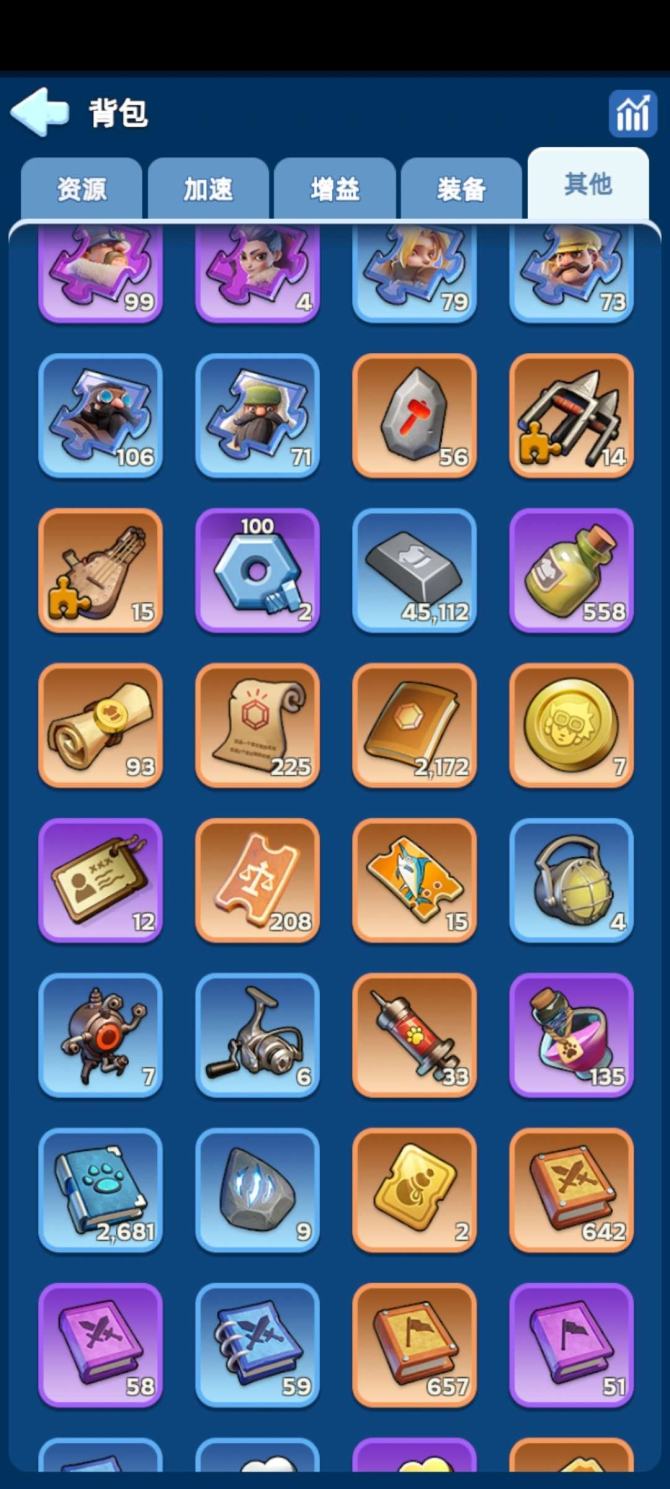This screenshot has height=1489, width=670.
Task: Open the statistics chart icon
Action: (x=632, y=113)
